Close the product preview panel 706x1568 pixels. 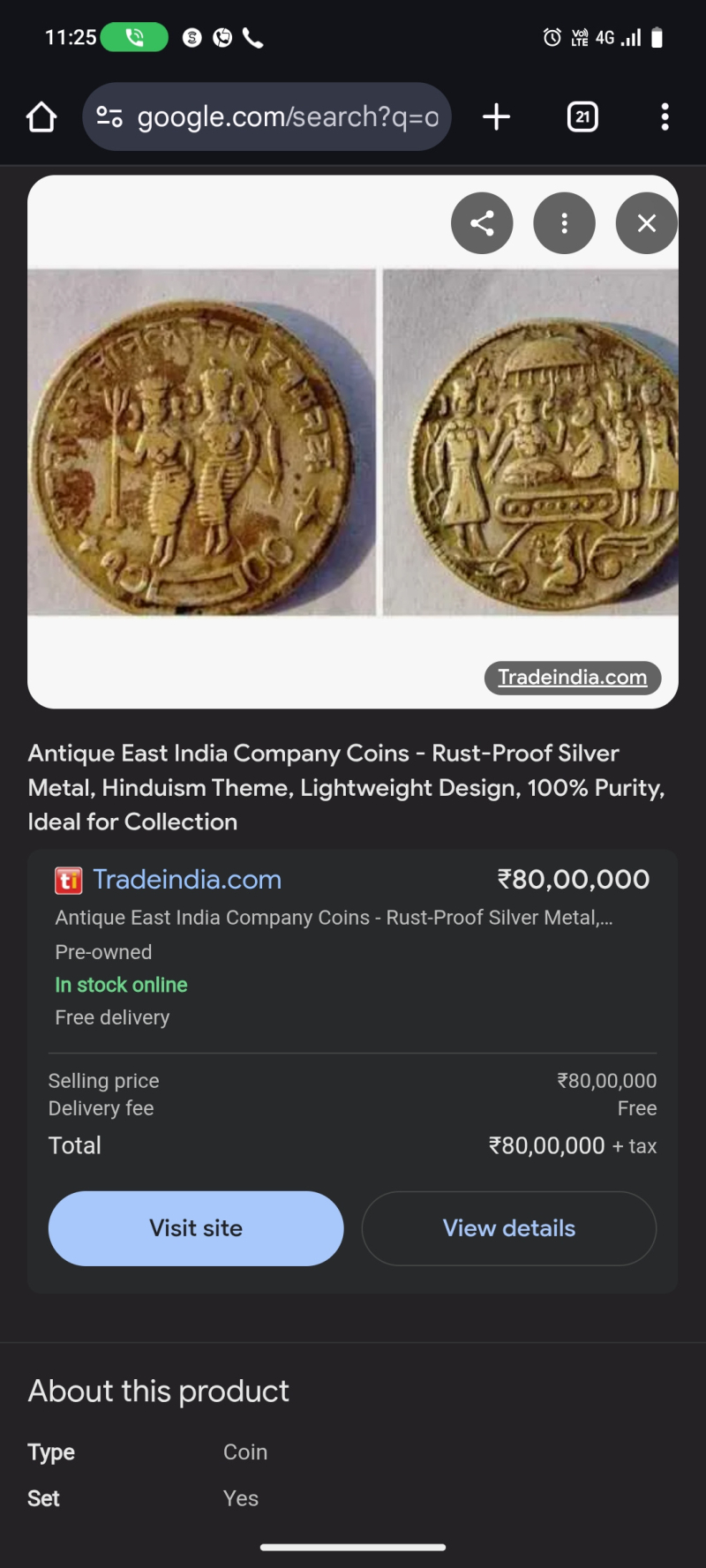pyautogui.click(x=646, y=223)
